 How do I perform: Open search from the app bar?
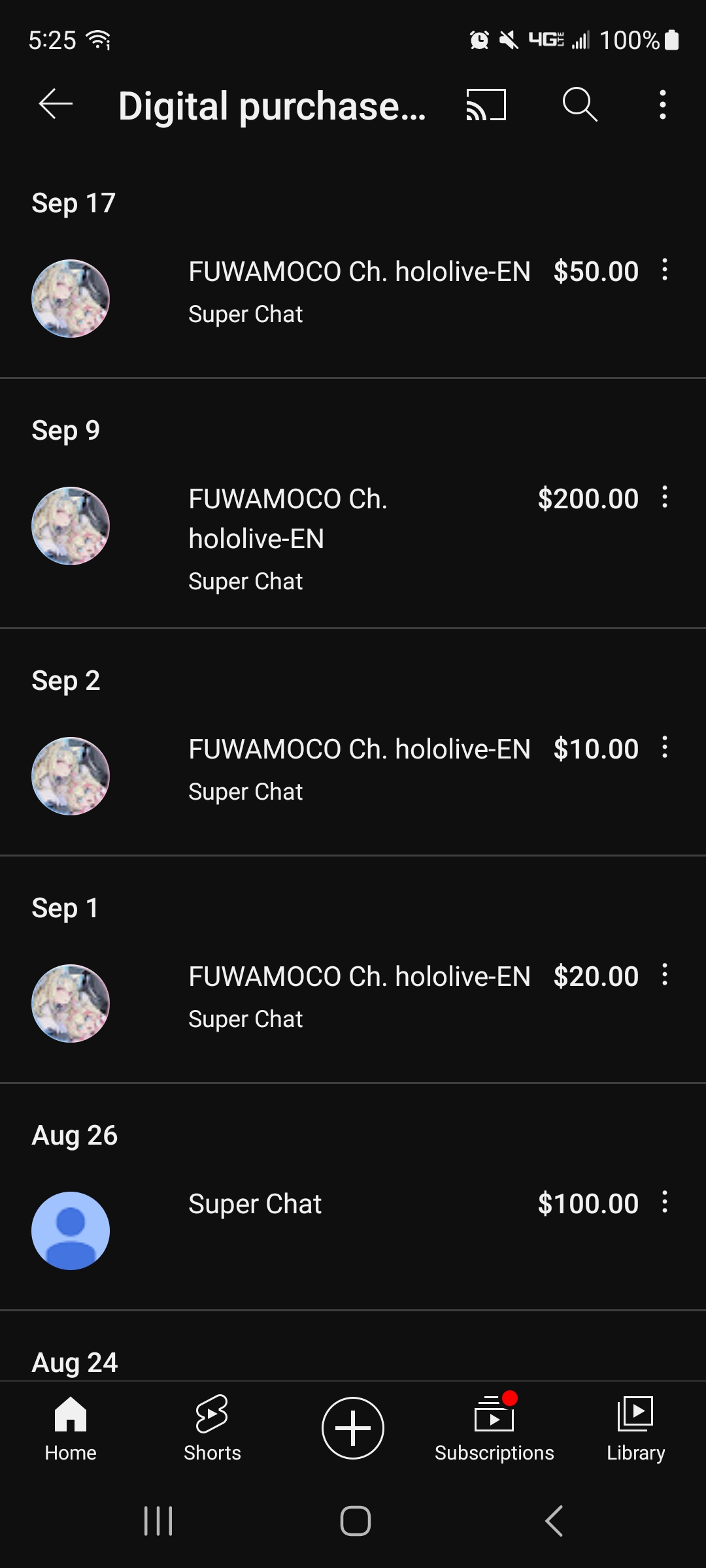click(x=580, y=105)
